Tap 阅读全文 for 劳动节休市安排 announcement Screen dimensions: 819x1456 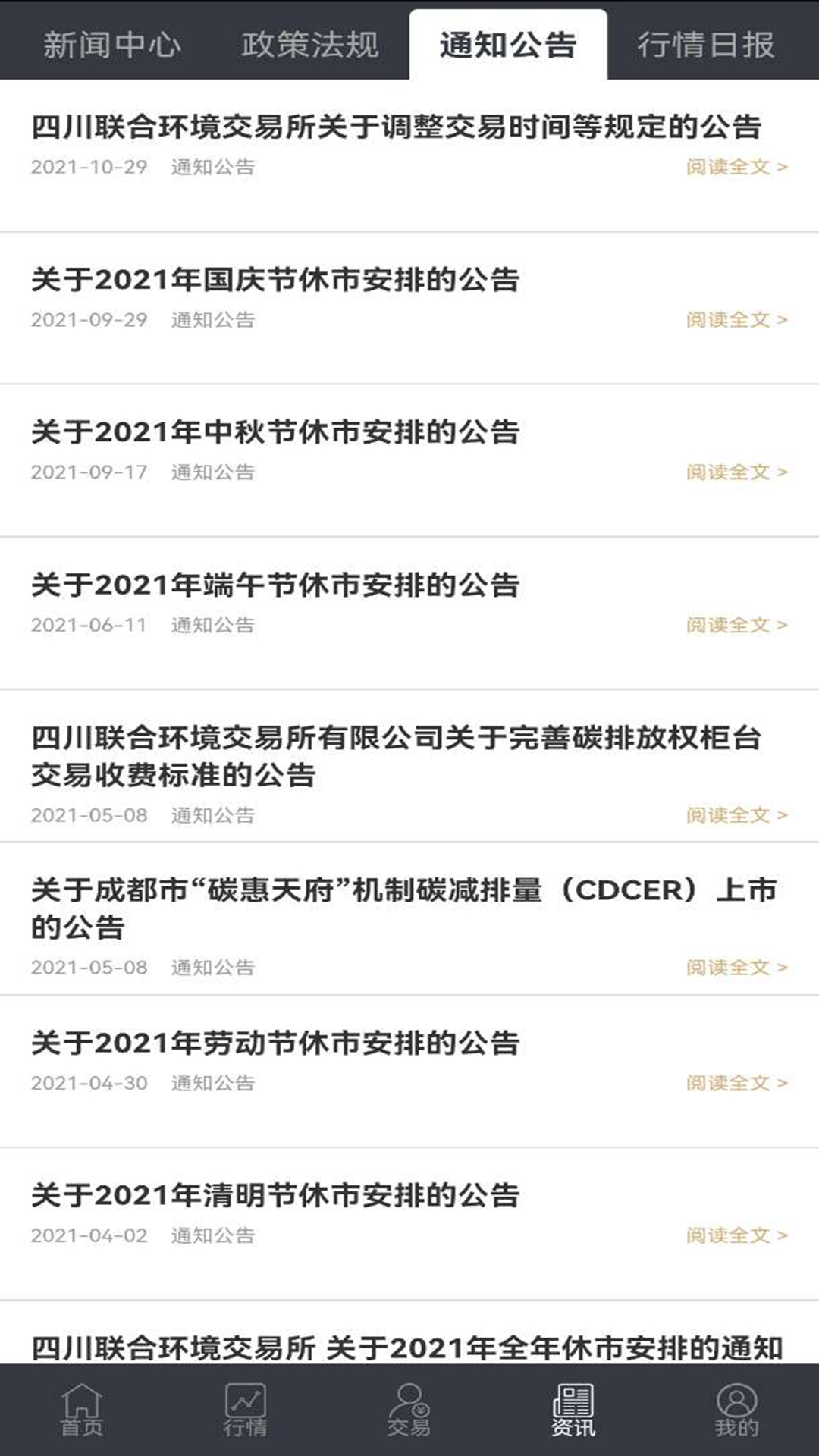tap(736, 1082)
